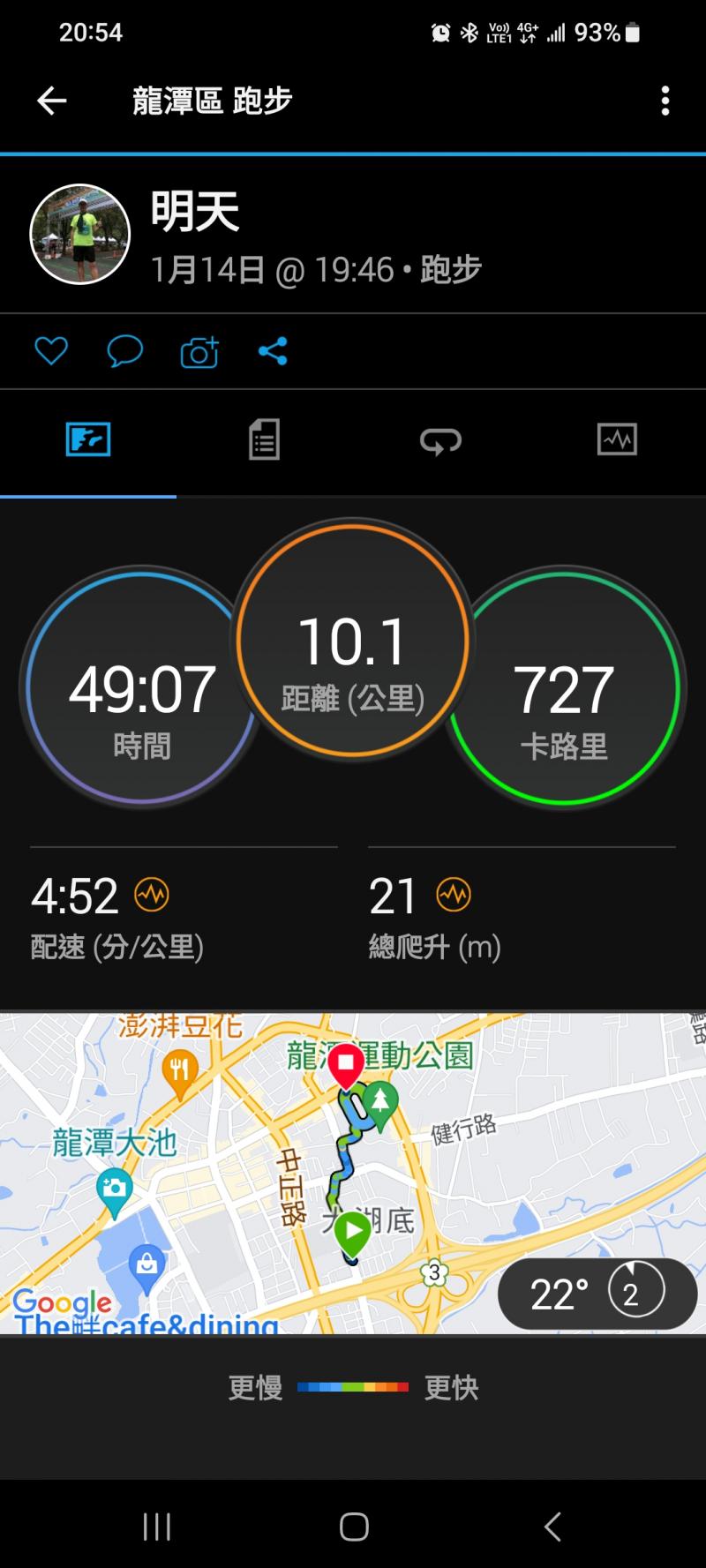Open the 22° weather details

pos(597,1294)
